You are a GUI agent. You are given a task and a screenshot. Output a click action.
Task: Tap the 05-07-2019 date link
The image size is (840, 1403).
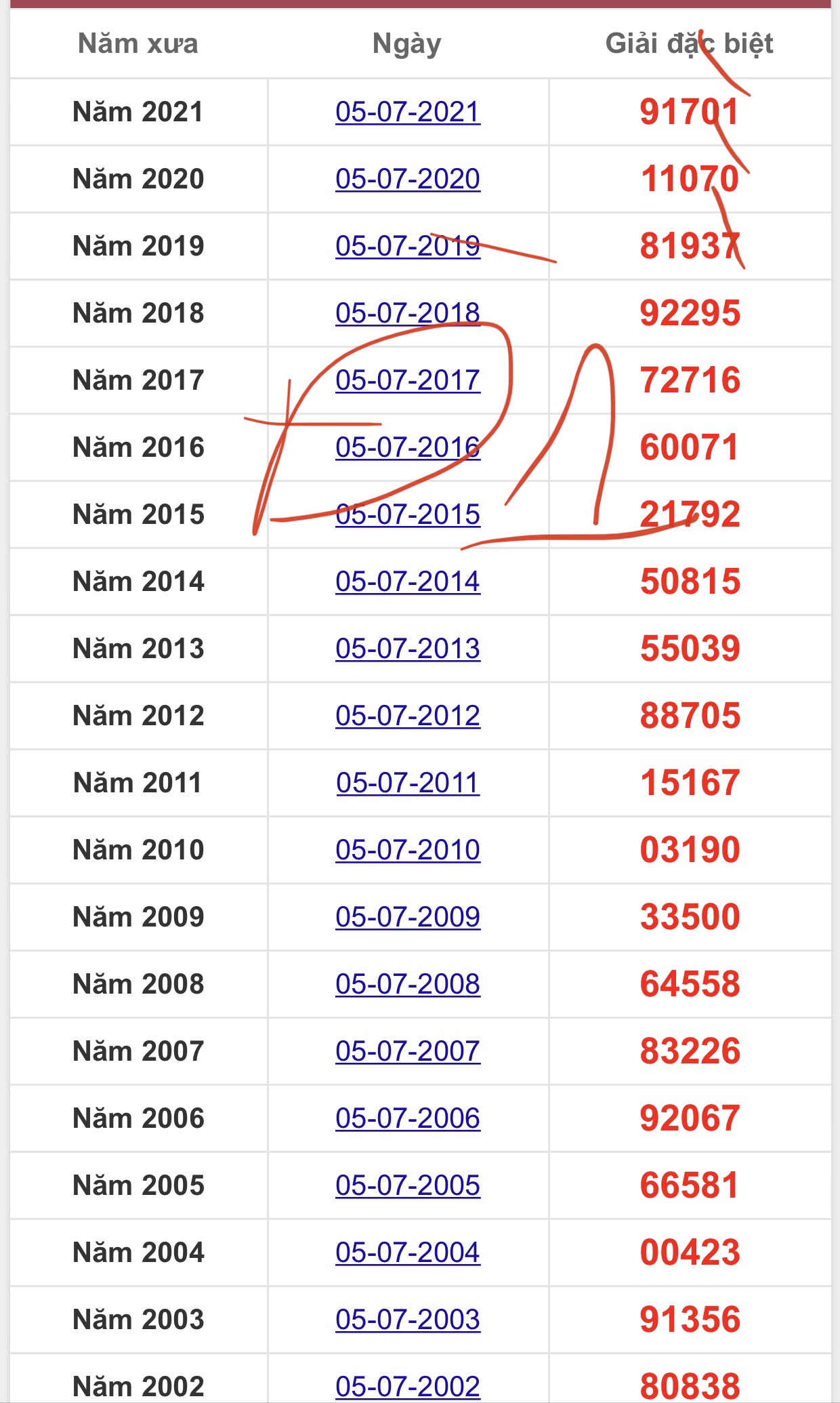tap(408, 246)
